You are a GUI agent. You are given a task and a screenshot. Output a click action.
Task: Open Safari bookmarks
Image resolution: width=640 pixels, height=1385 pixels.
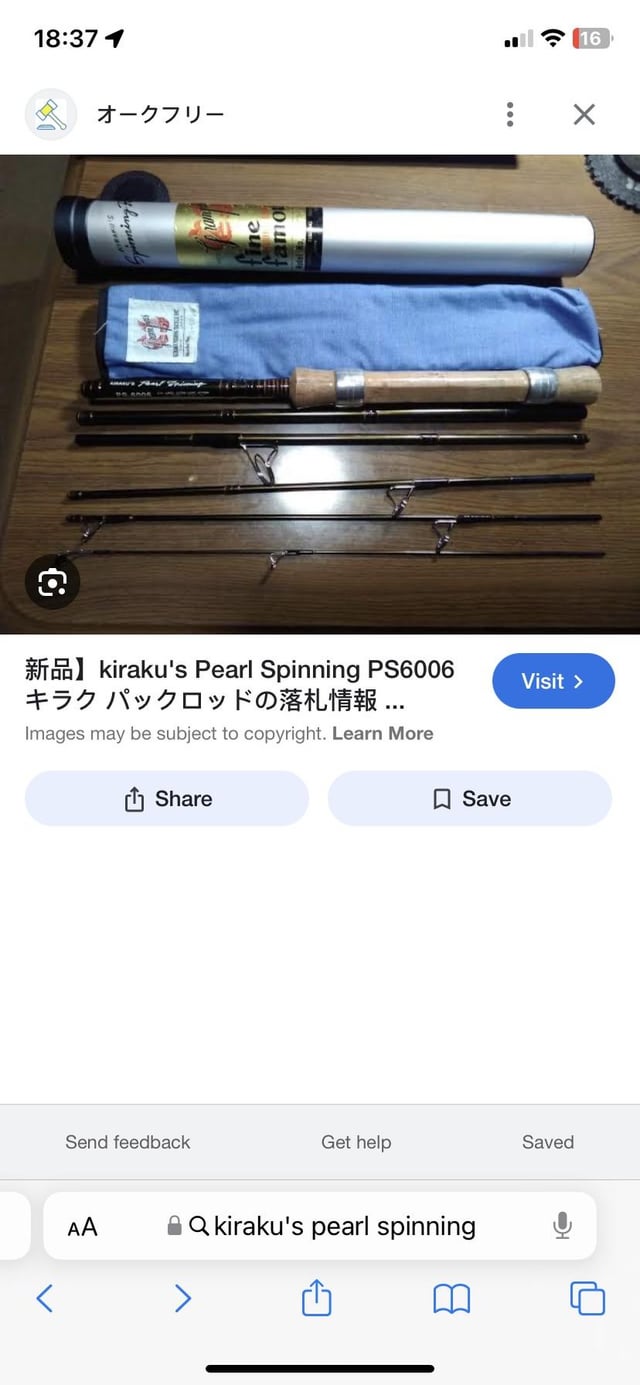tap(451, 1298)
